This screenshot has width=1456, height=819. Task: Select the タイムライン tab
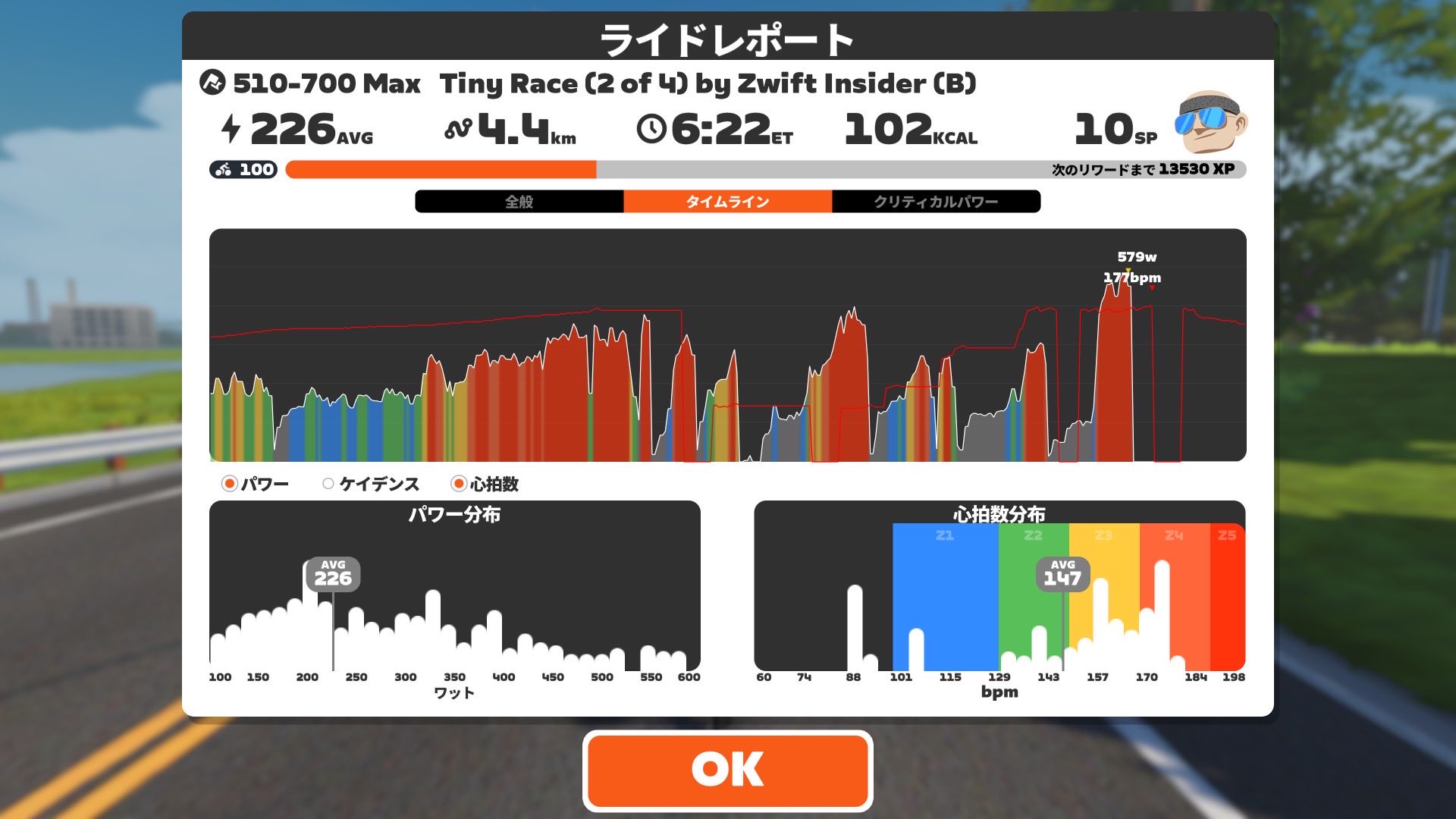pos(727,202)
